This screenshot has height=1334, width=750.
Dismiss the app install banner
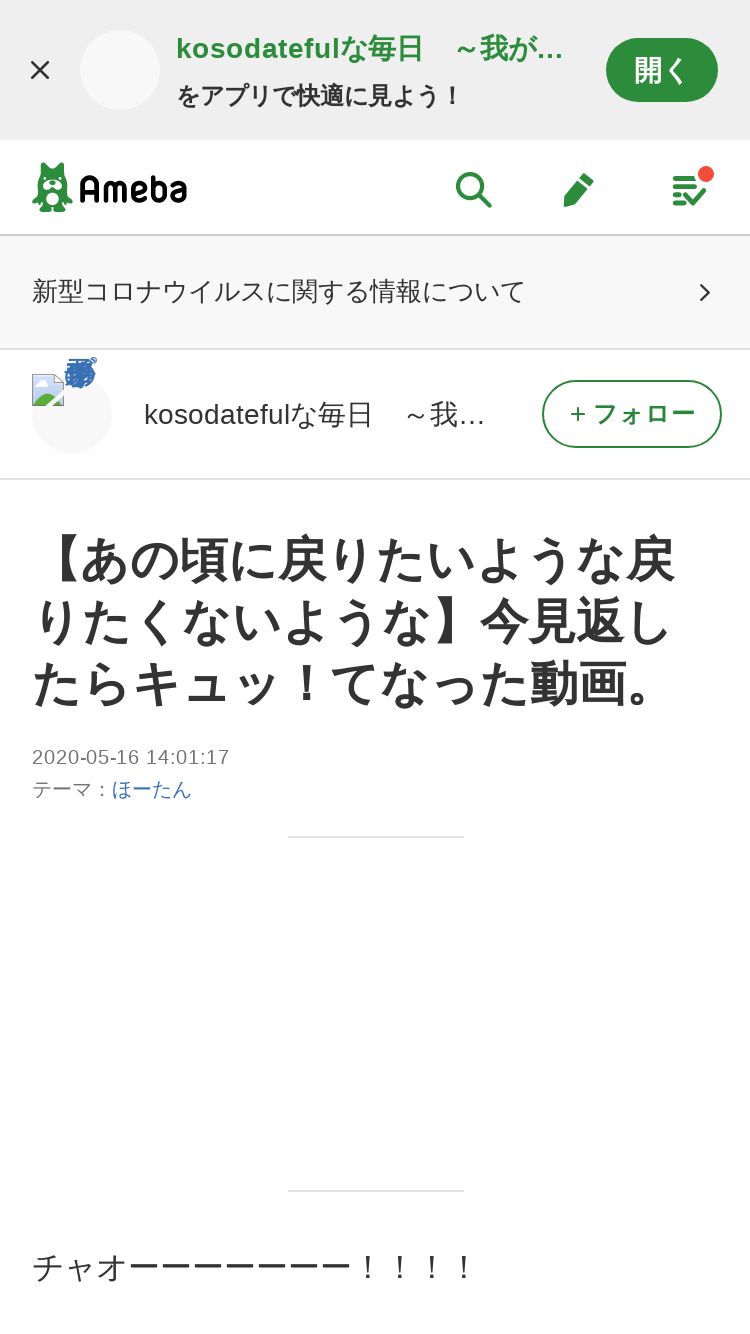pyautogui.click(x=40, y=70)
